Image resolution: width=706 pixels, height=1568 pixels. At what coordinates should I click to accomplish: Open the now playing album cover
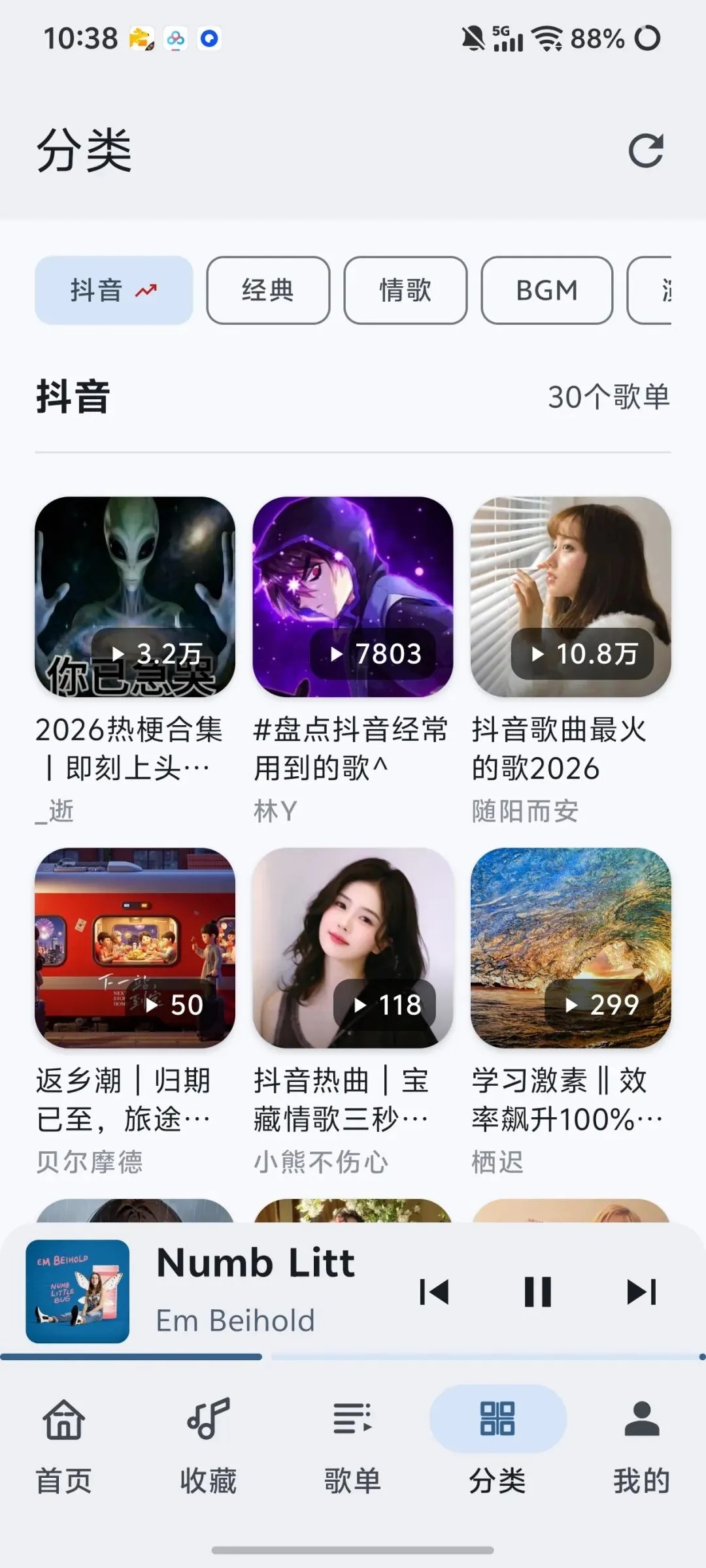[78, 1292]
